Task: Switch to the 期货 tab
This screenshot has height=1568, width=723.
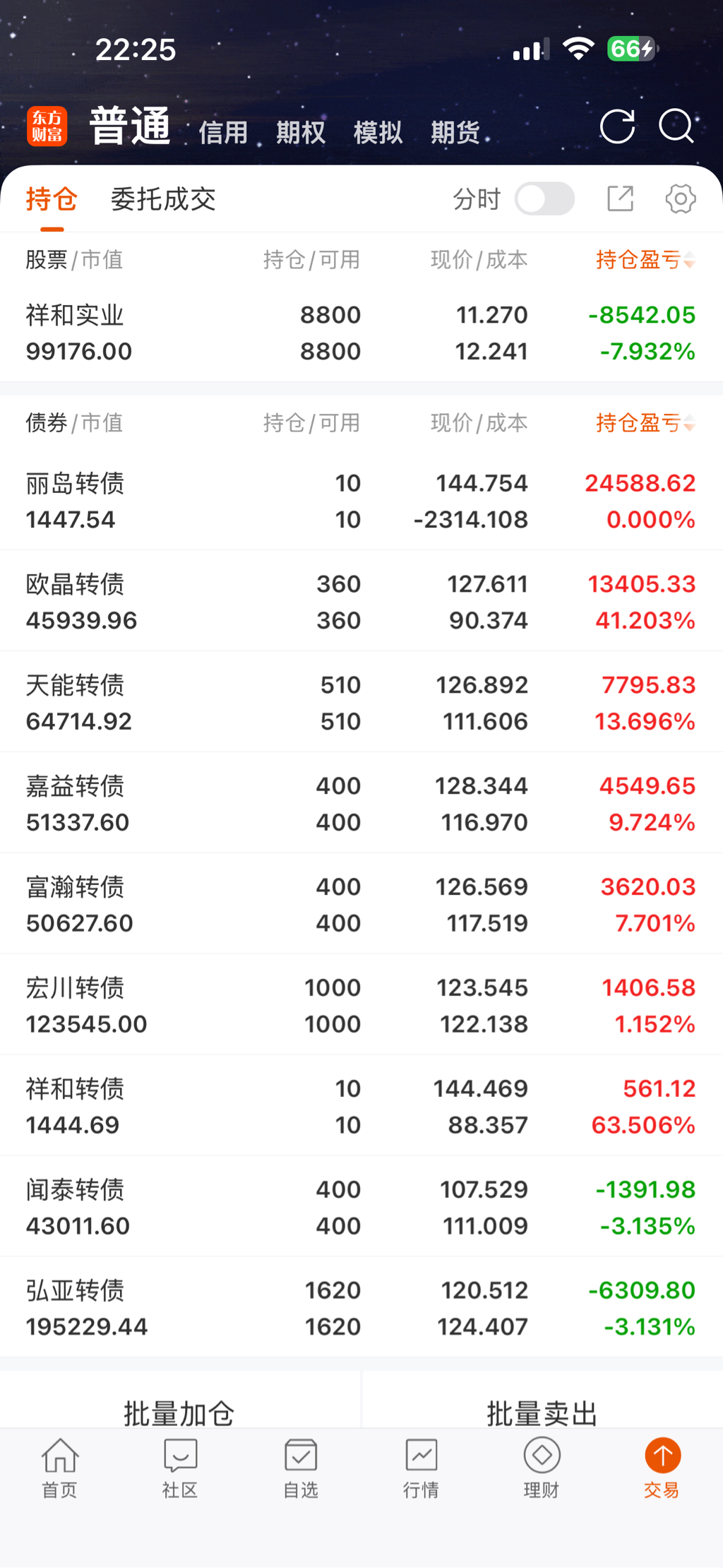Action: (455, 132)
